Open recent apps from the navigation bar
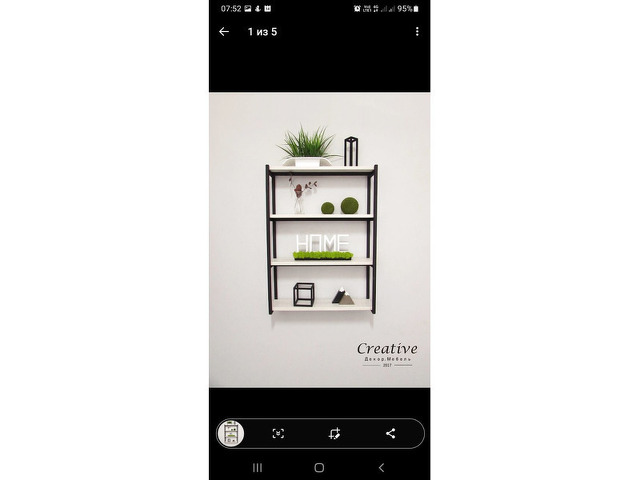 tap(257, 467)
